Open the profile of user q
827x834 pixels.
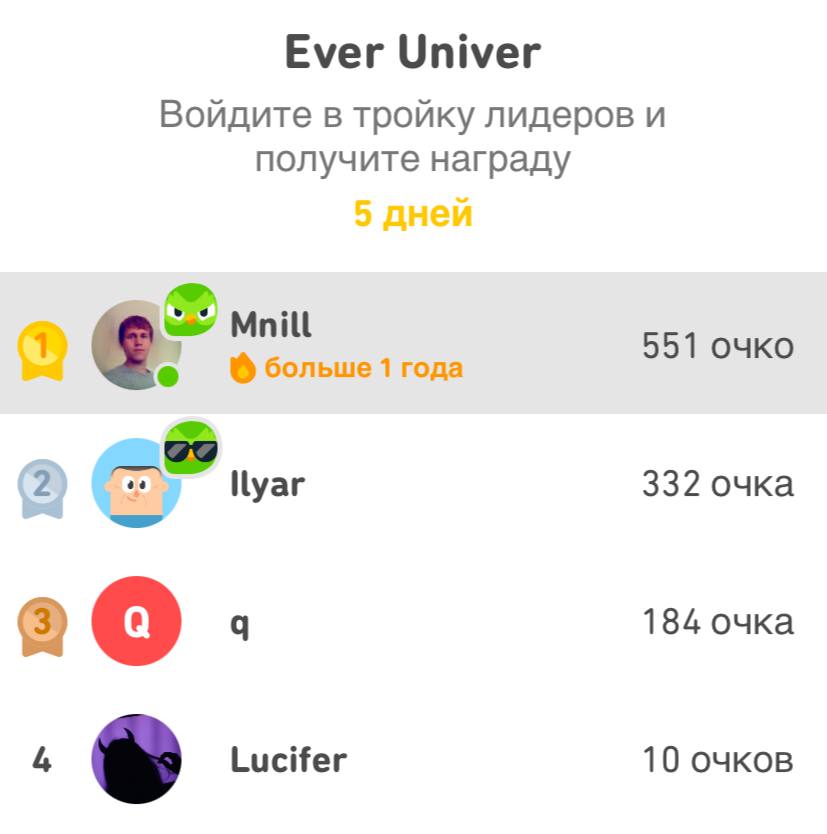pos(413,622)
